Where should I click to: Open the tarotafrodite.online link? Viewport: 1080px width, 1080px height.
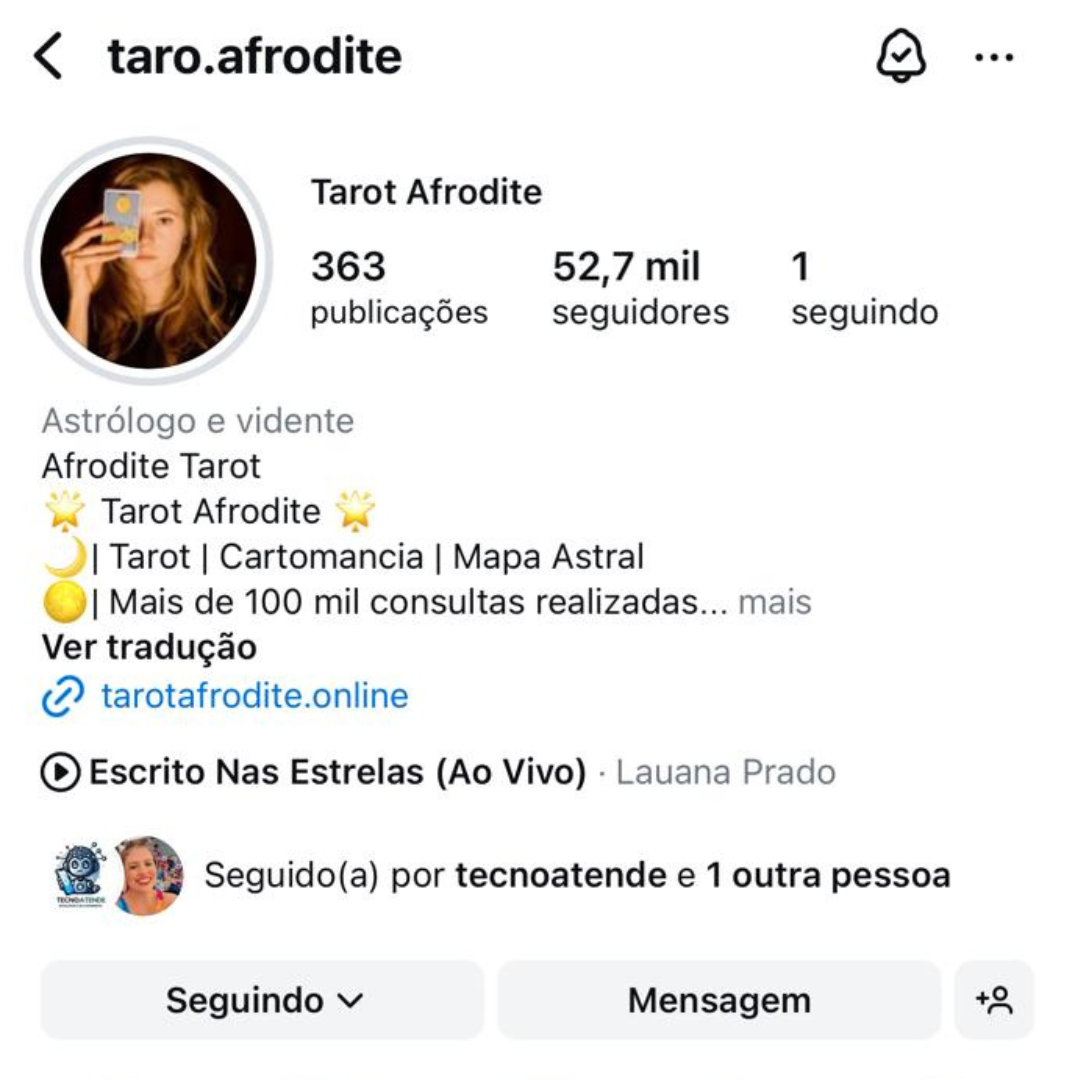pos(254,695)
